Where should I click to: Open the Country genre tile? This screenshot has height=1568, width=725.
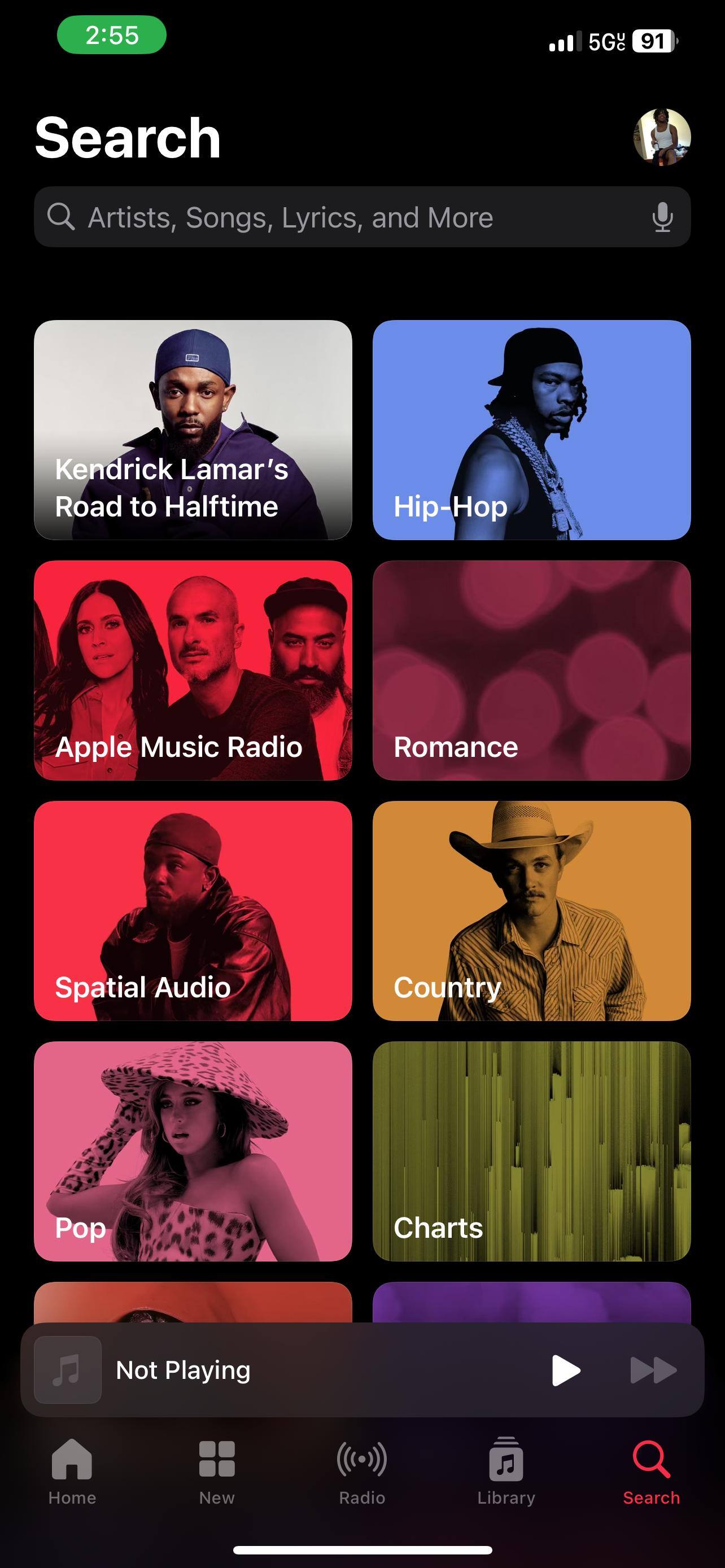531,910
